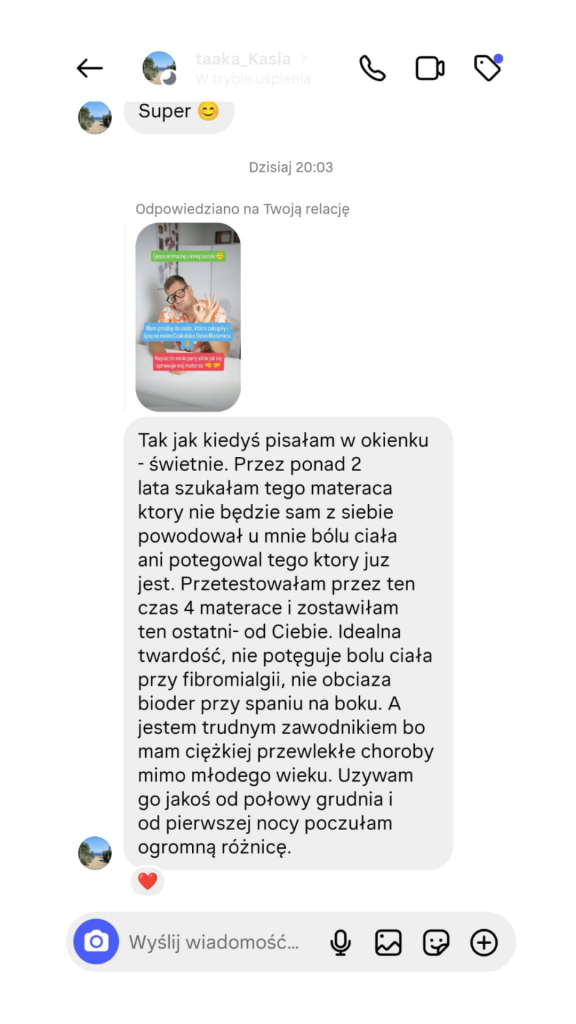Open the replied story thumbnail
The image size is (576, 1024).
coord(188,317)
